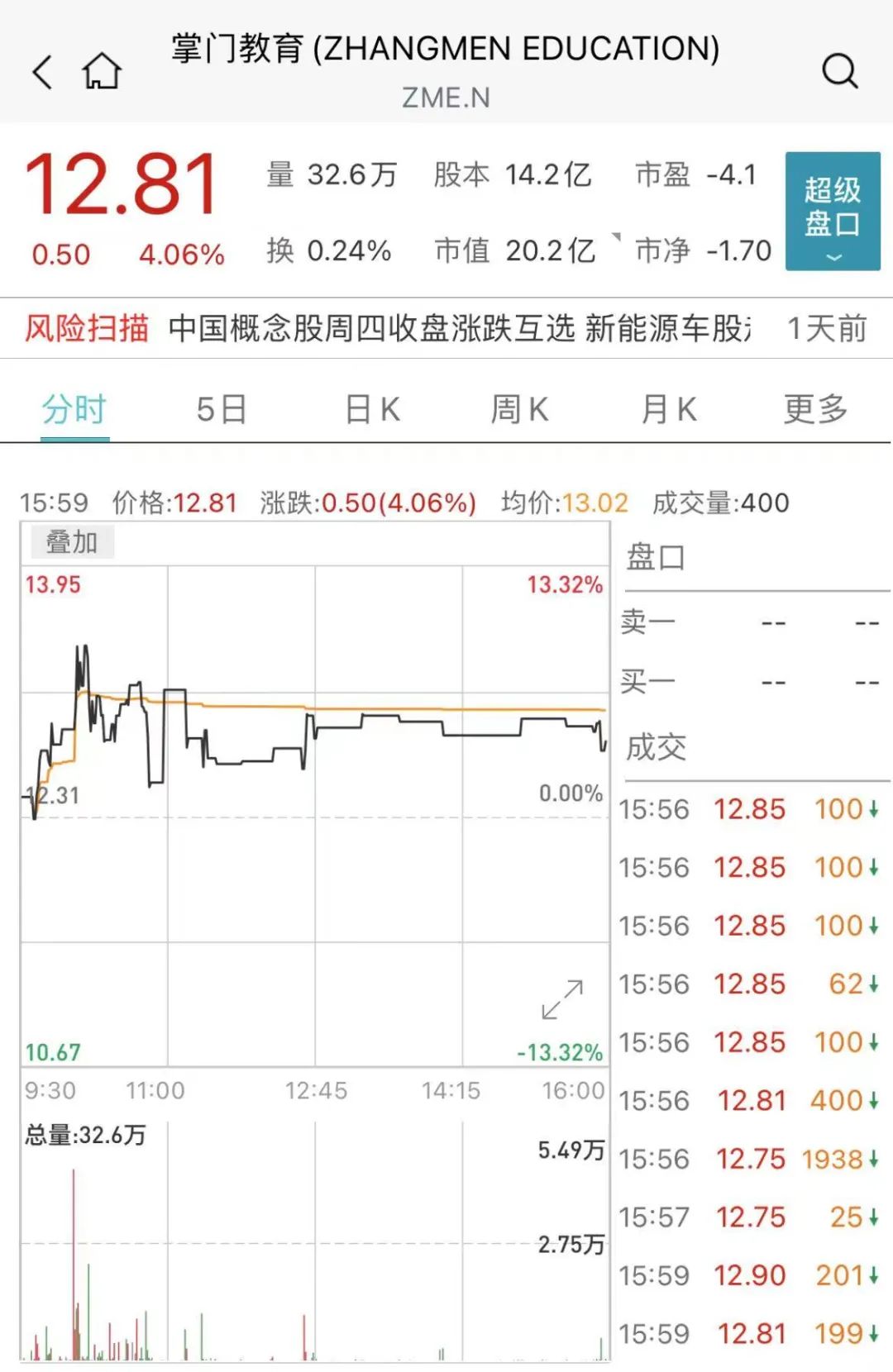
Task: Switch to the 5日 chart tab
Action: tap(222, 409)
